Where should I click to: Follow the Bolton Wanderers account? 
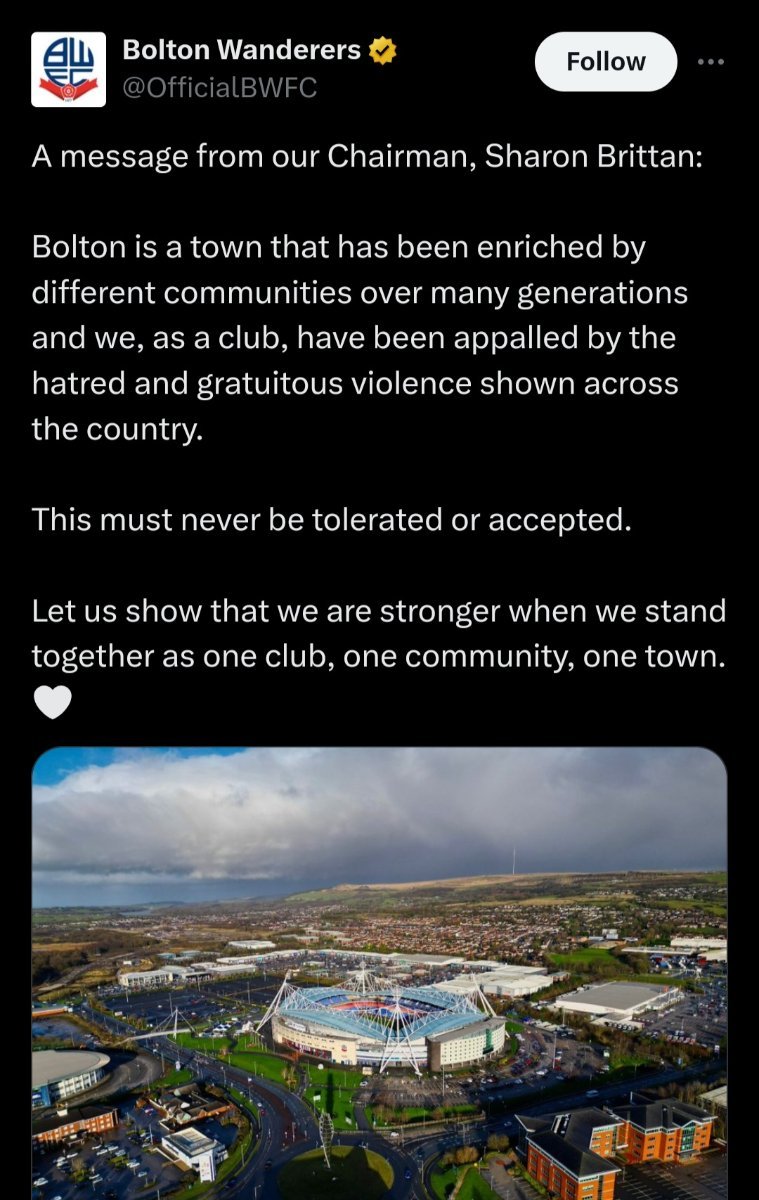605,62
